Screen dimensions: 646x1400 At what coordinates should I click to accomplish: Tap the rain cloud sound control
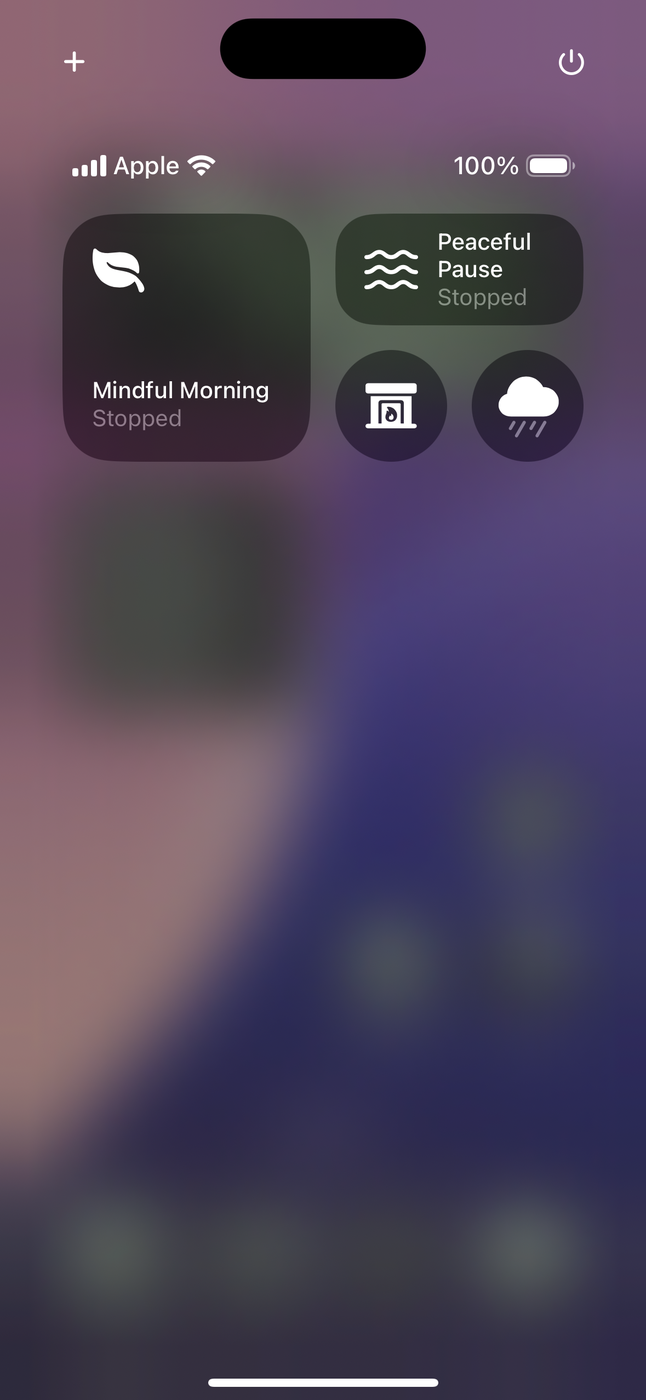coord(527,406)
